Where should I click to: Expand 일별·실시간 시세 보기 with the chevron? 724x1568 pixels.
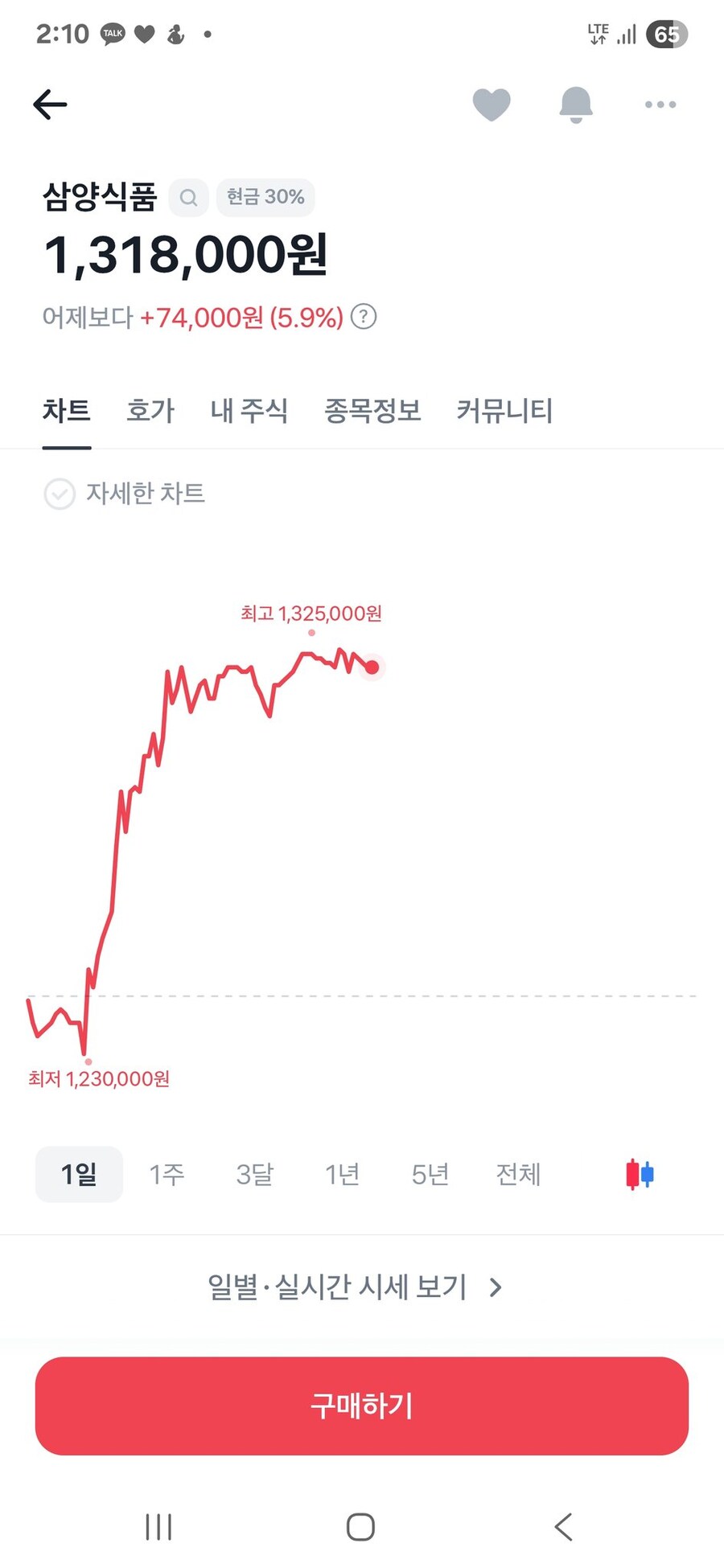pos(496,1287)
